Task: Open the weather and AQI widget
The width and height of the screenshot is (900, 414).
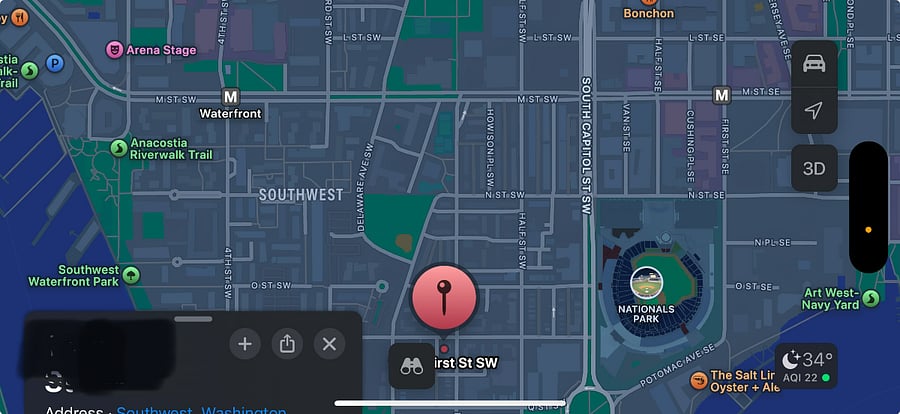Action: pos(806,366)
